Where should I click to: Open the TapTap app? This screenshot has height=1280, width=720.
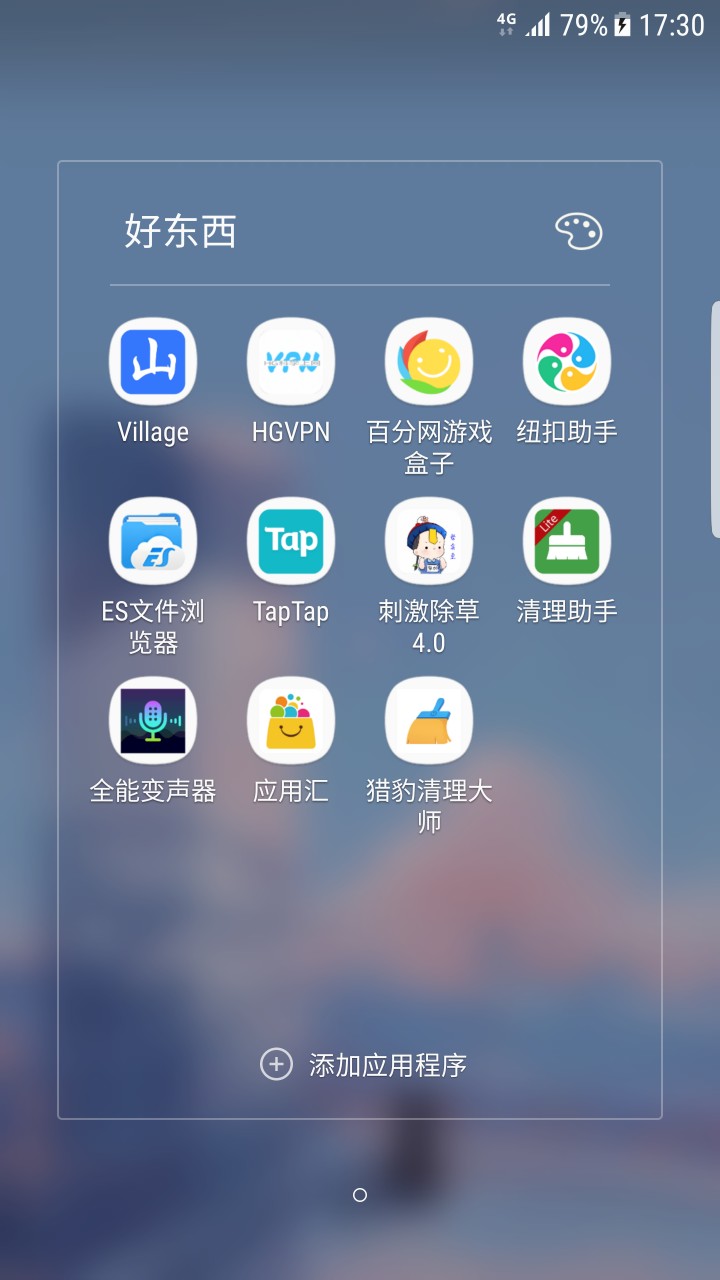pos(291,542)
